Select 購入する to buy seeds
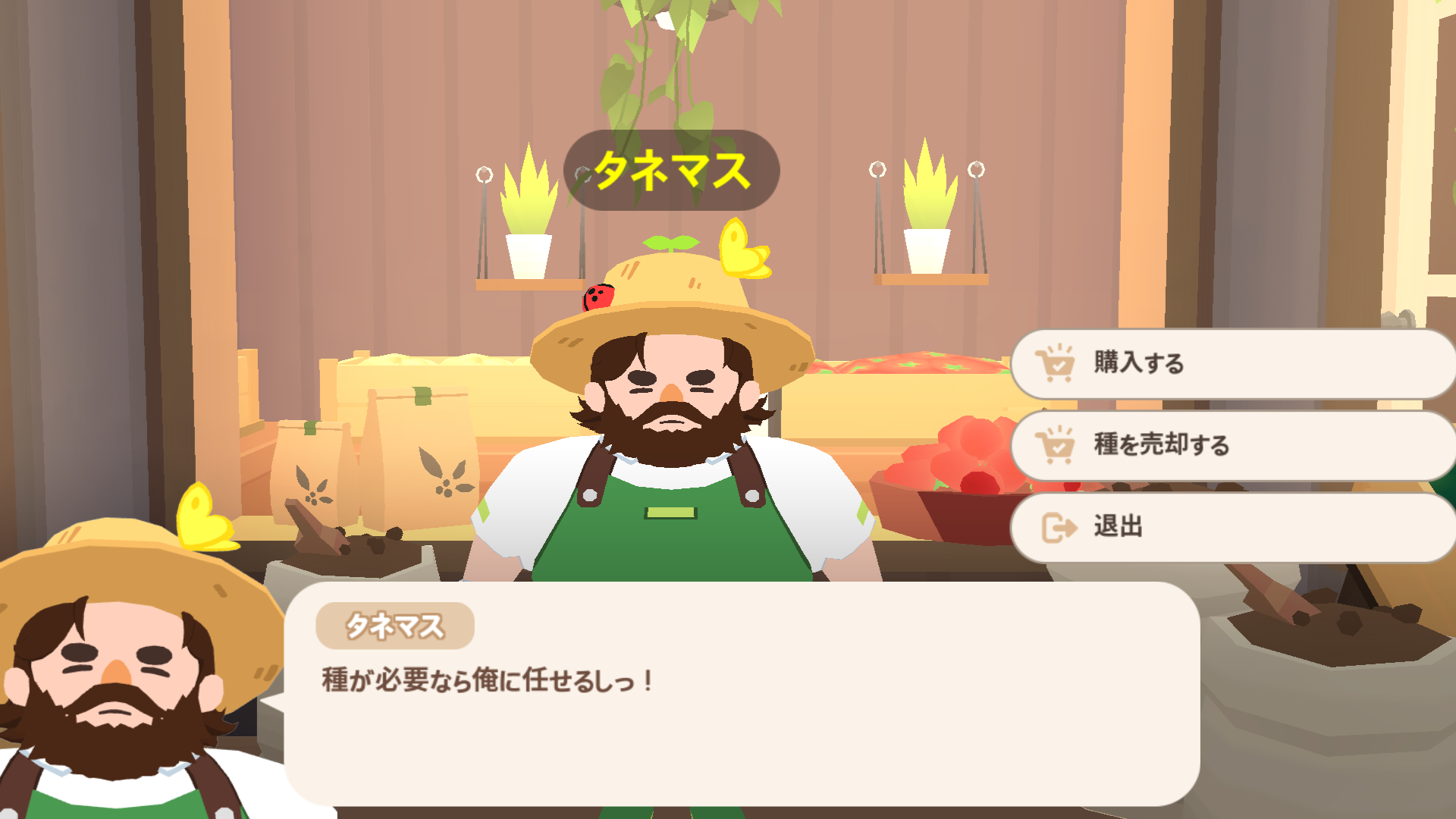 (x=1232, y=364)
